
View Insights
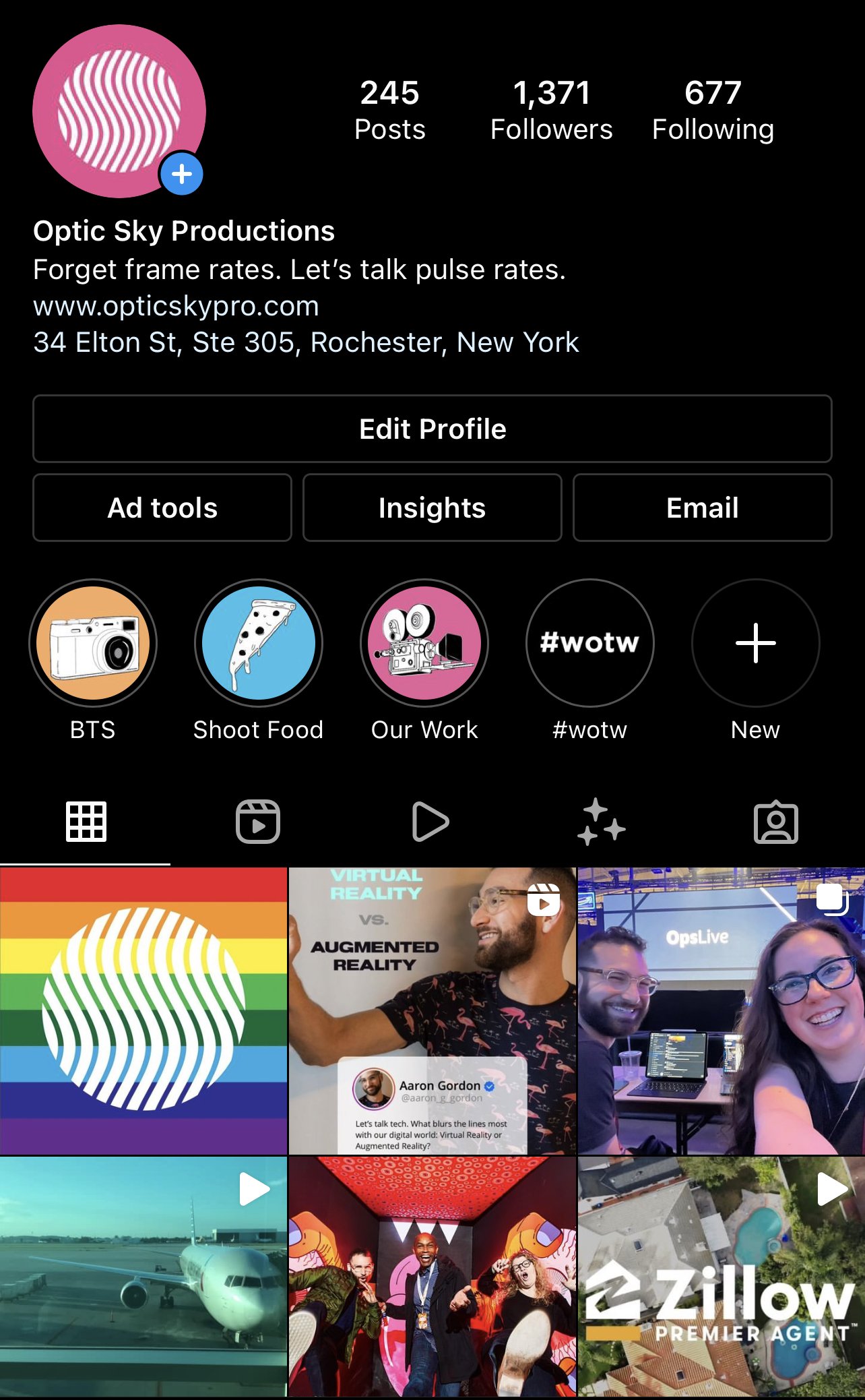(432, 508)
